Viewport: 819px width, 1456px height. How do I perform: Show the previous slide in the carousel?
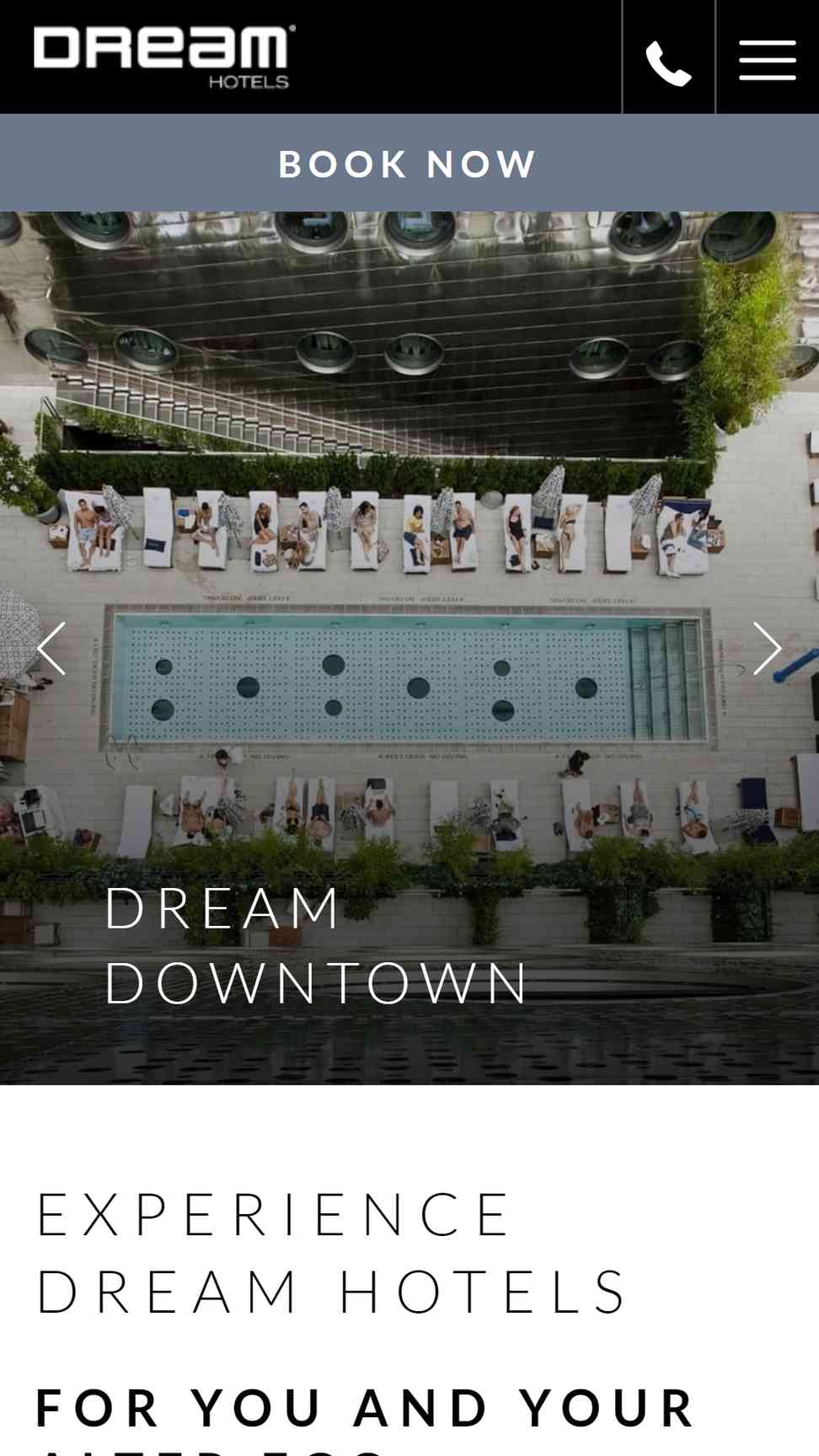52,648
